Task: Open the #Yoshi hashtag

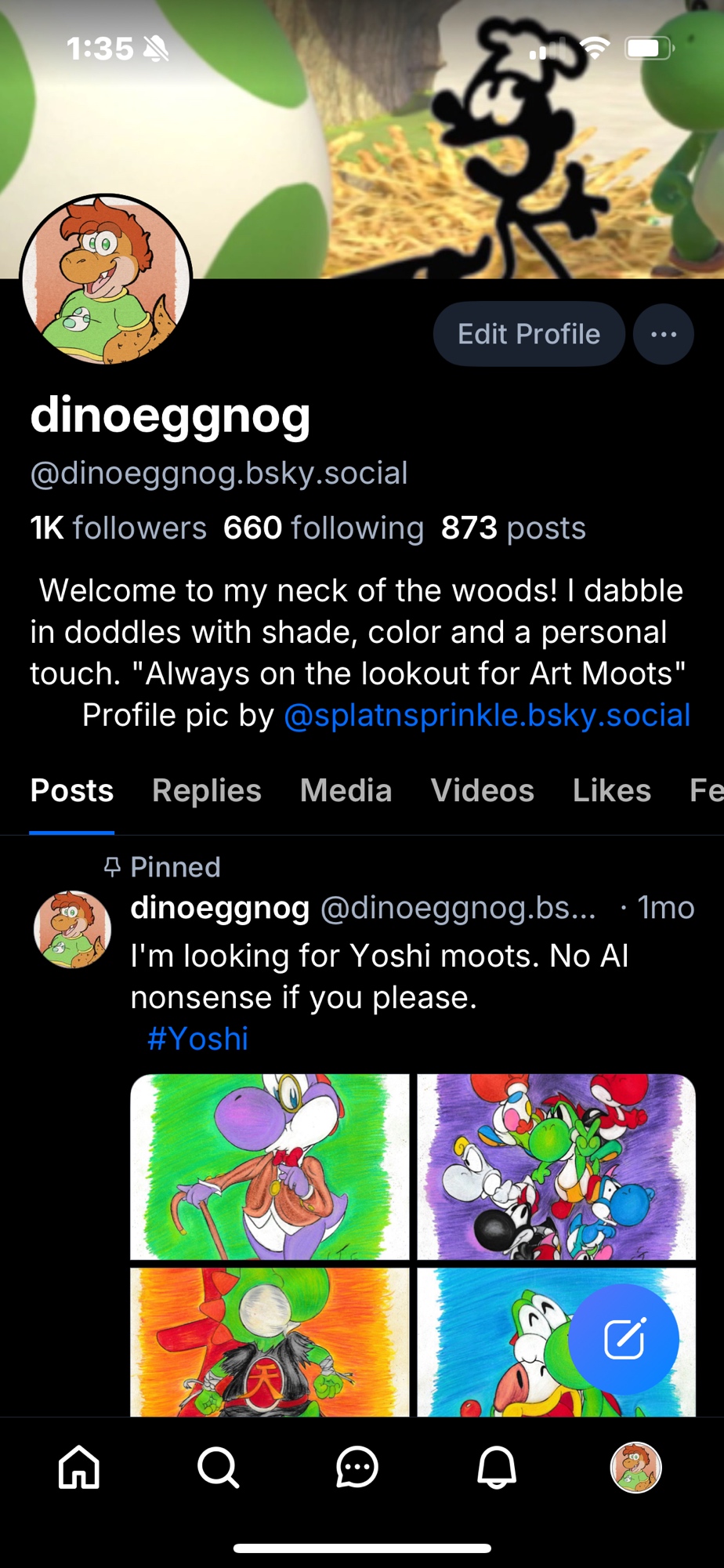Action: 197,1039
